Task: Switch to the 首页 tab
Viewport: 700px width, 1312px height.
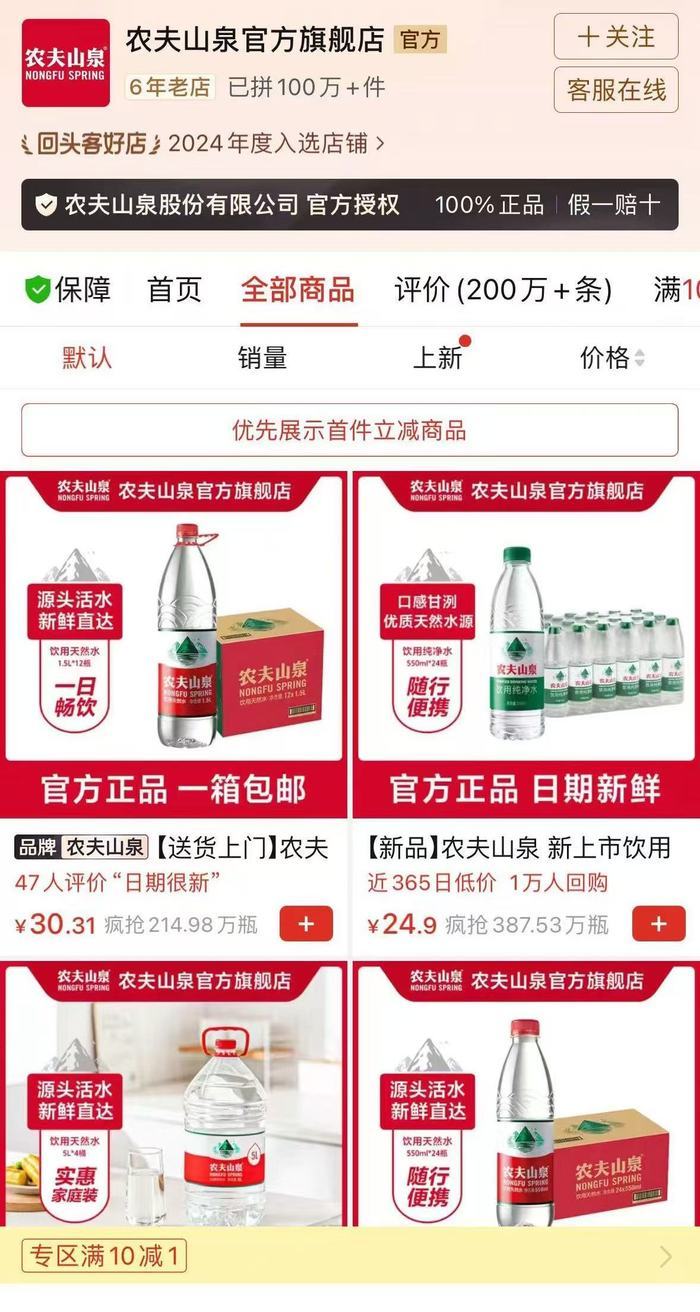Action: tap(175, 290)
